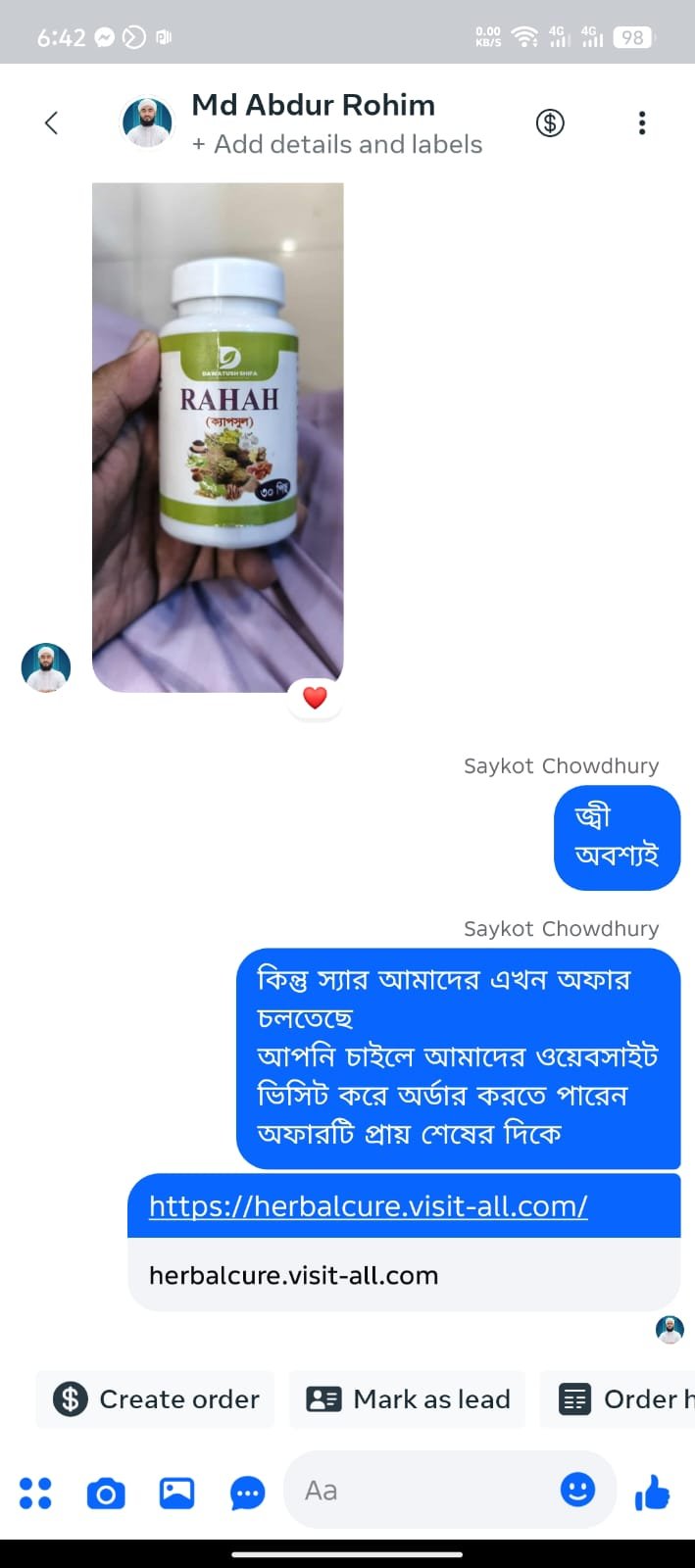The width and height of the screenshot is (695, 1568).
Task: Go back using the back arrow
Action: click(51, 122)
